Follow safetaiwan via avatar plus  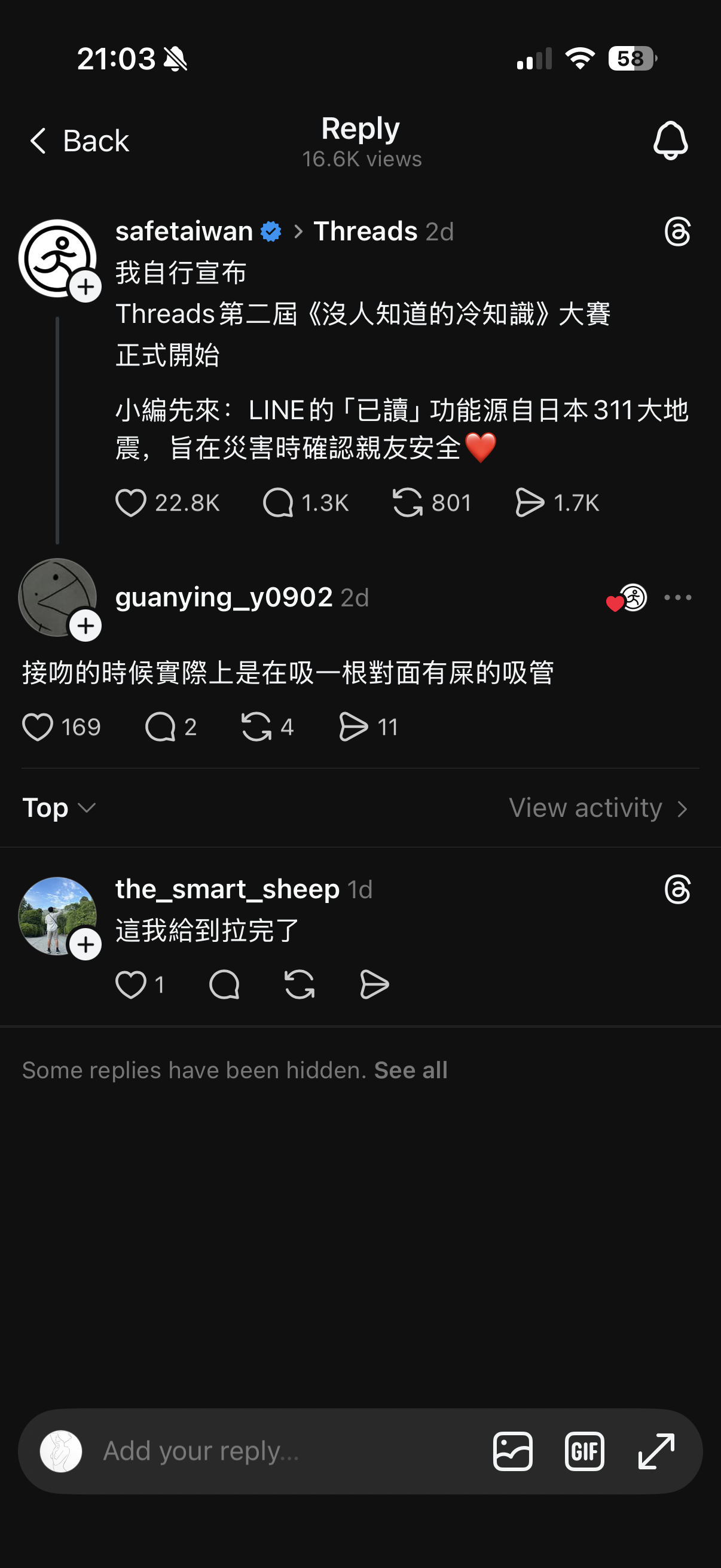[x=85, y=286]
